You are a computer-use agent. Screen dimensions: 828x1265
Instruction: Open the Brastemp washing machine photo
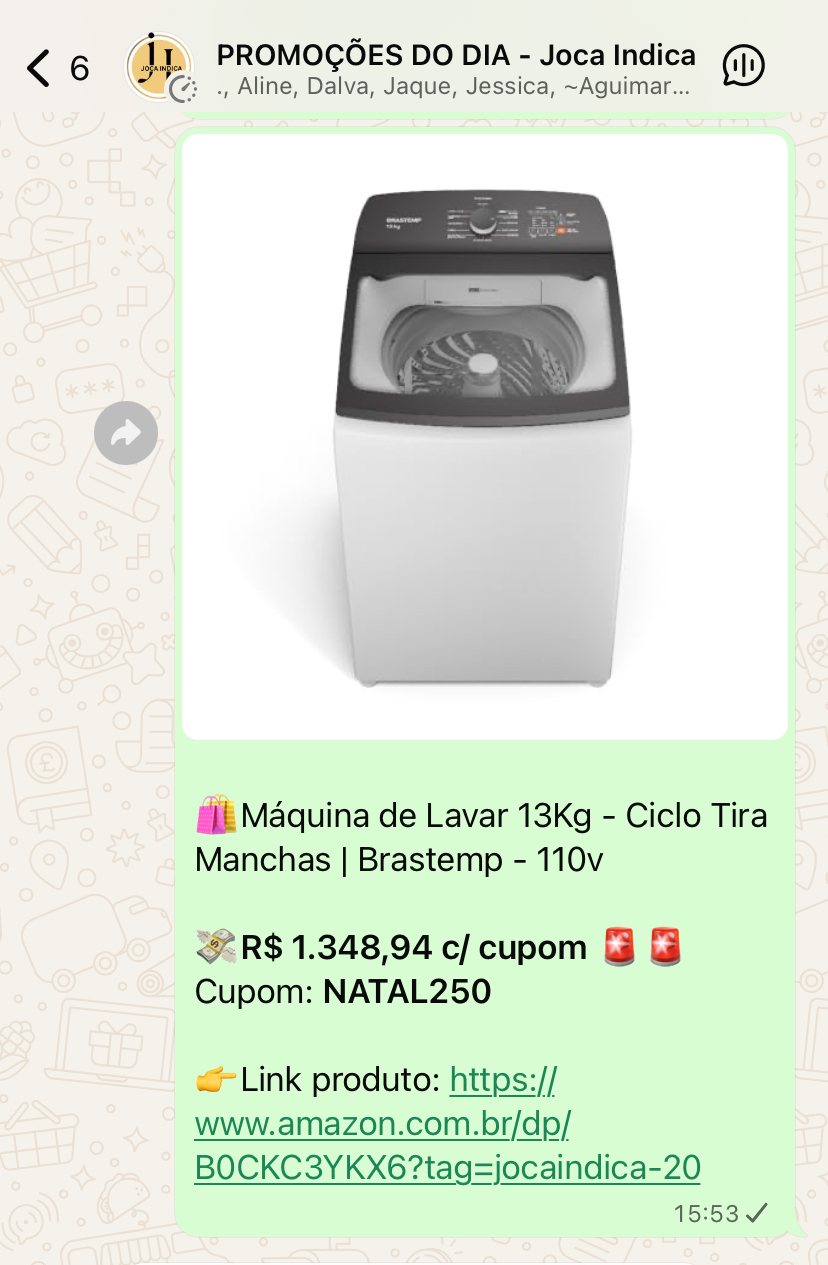coord(485,437)
